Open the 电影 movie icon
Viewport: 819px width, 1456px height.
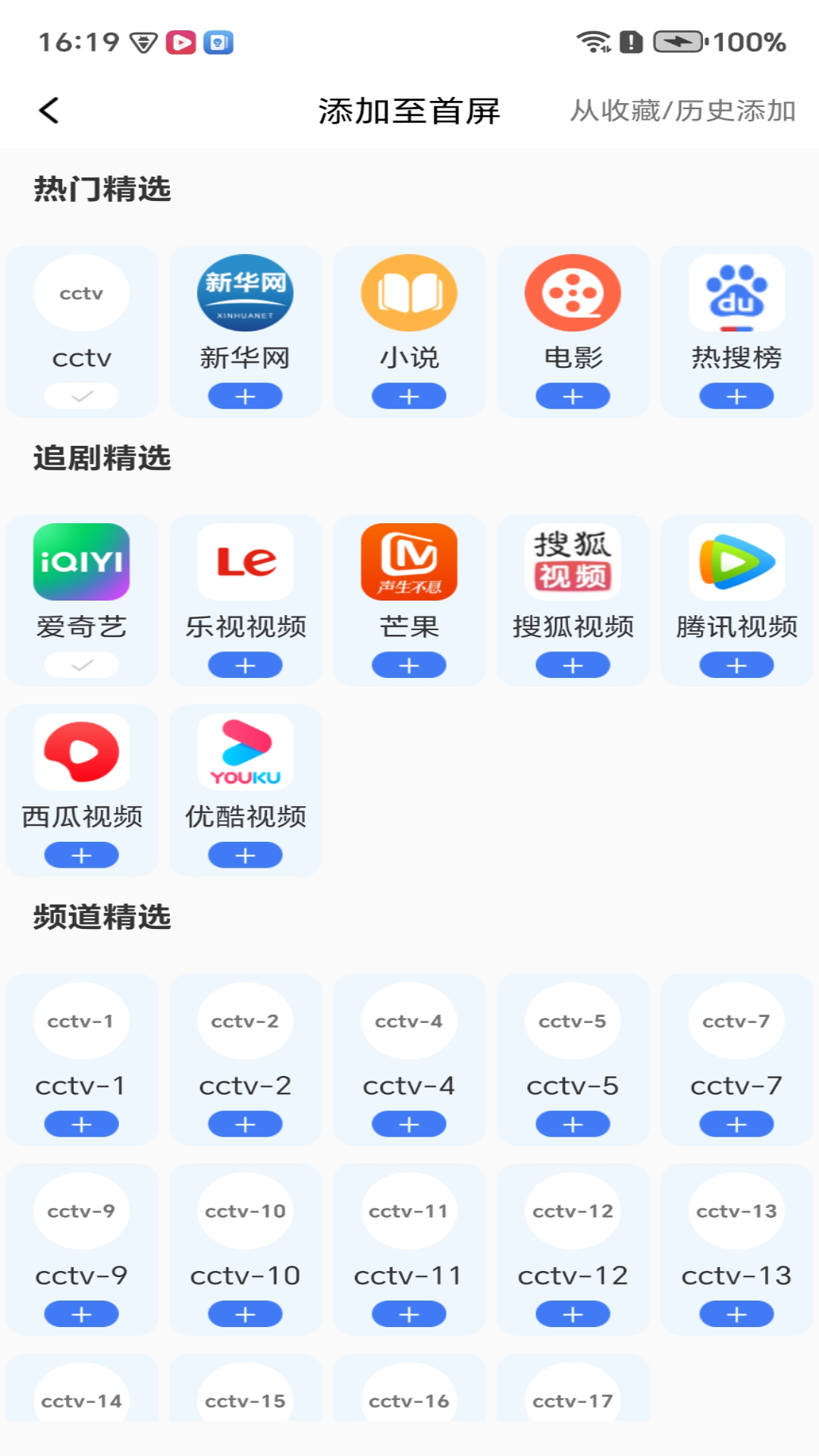click(x=573, y=293)
